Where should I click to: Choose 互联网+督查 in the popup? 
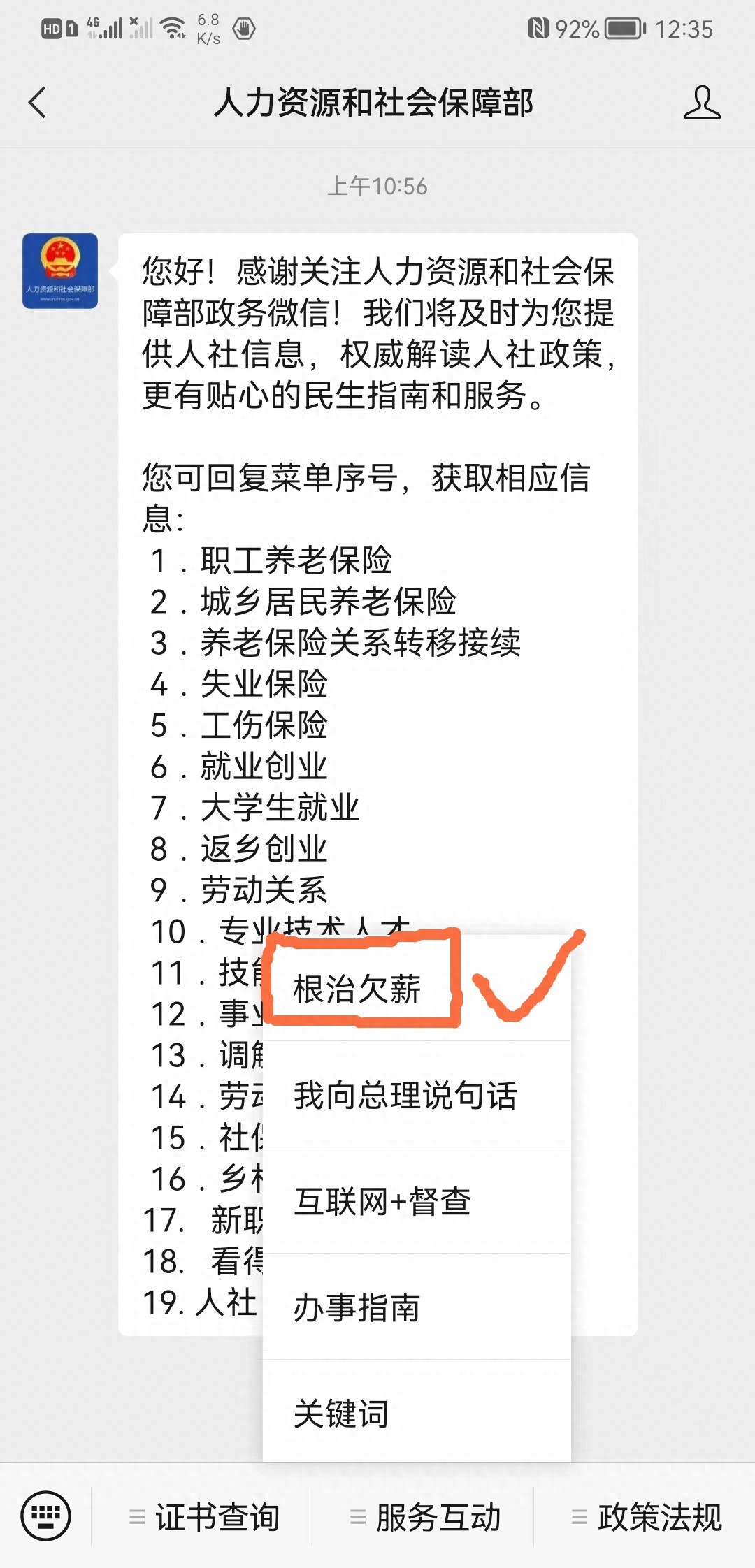382,1201
